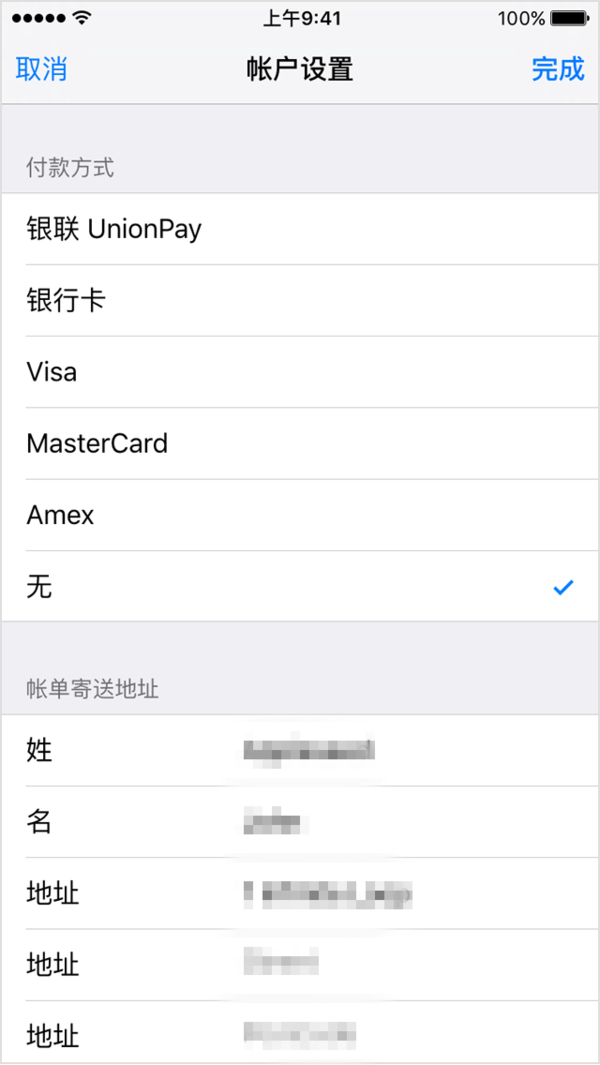Select 无 for no payment method
This screenshot has height=1065, width=600.
pyautogui.click(x=300, y=586)
